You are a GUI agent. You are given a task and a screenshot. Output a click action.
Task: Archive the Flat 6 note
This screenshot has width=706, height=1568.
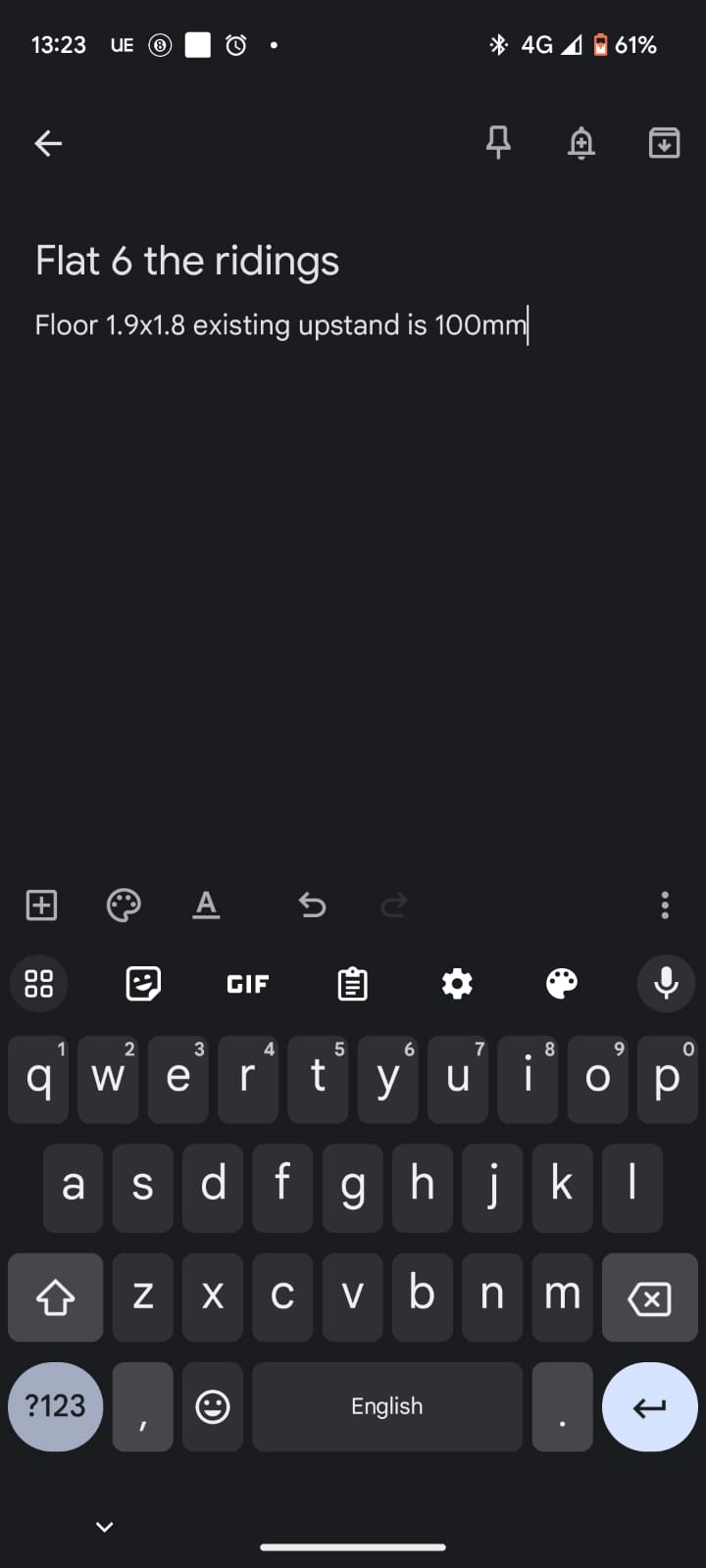(664, 143)
